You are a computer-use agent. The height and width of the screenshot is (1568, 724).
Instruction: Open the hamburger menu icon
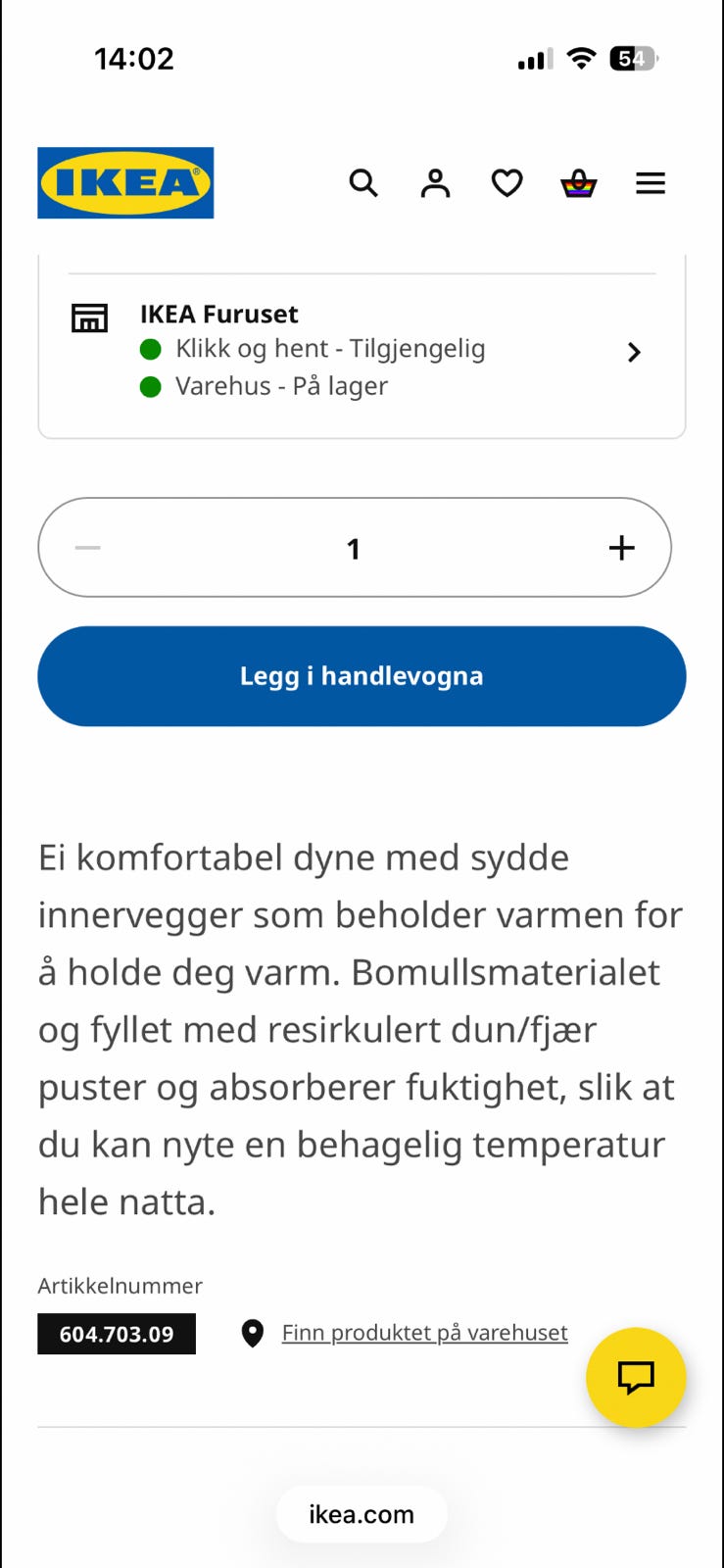coord(650,182)
